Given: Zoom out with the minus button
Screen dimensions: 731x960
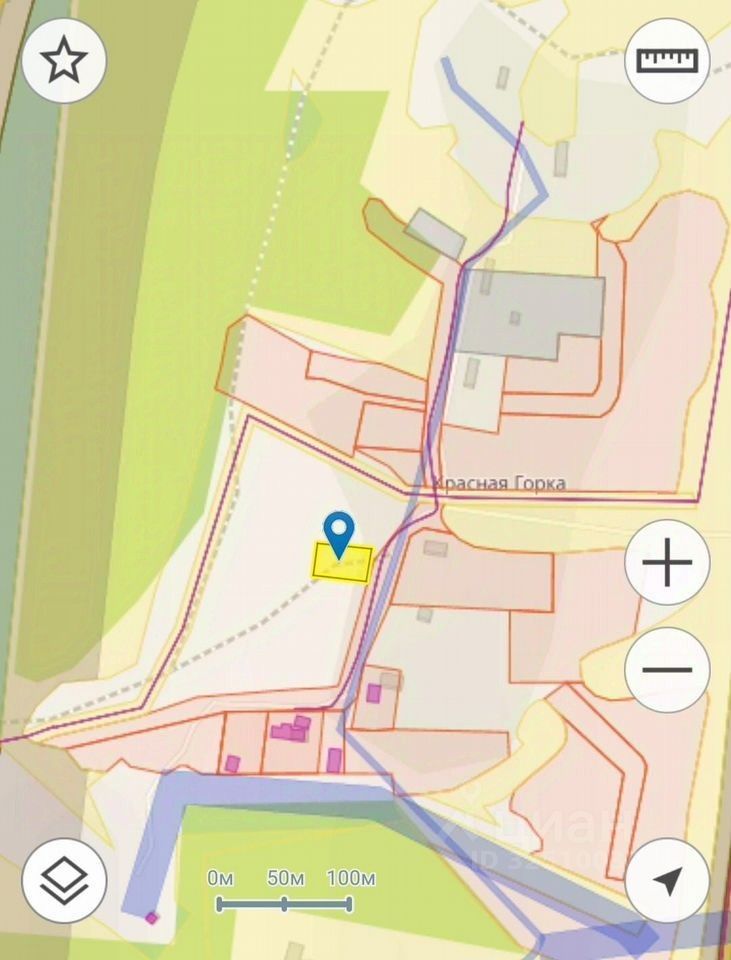Looking at the screenshot, I should pos(667,670).
